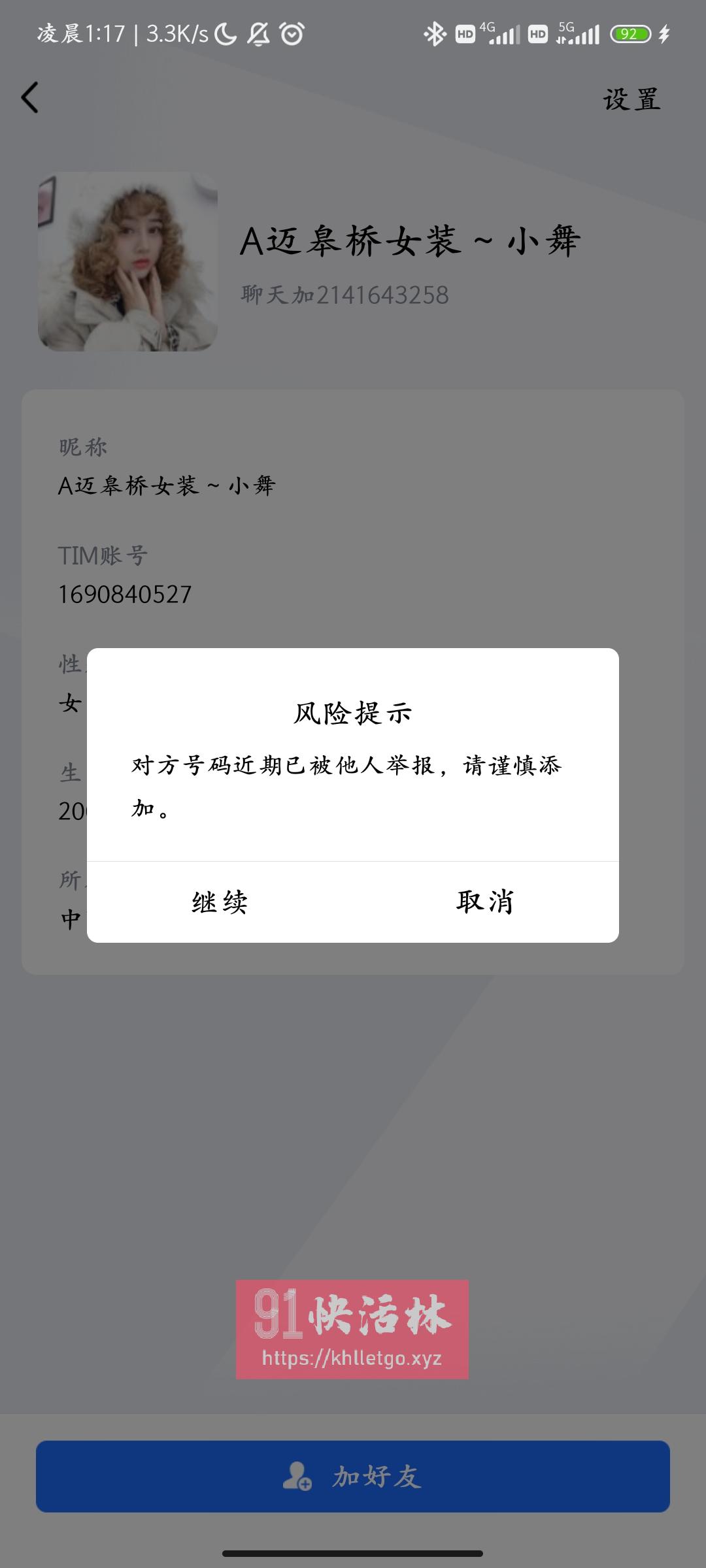Tap 继续 in the risk dialog
The width and height of the screenshot is (706, 1568).
220,902
